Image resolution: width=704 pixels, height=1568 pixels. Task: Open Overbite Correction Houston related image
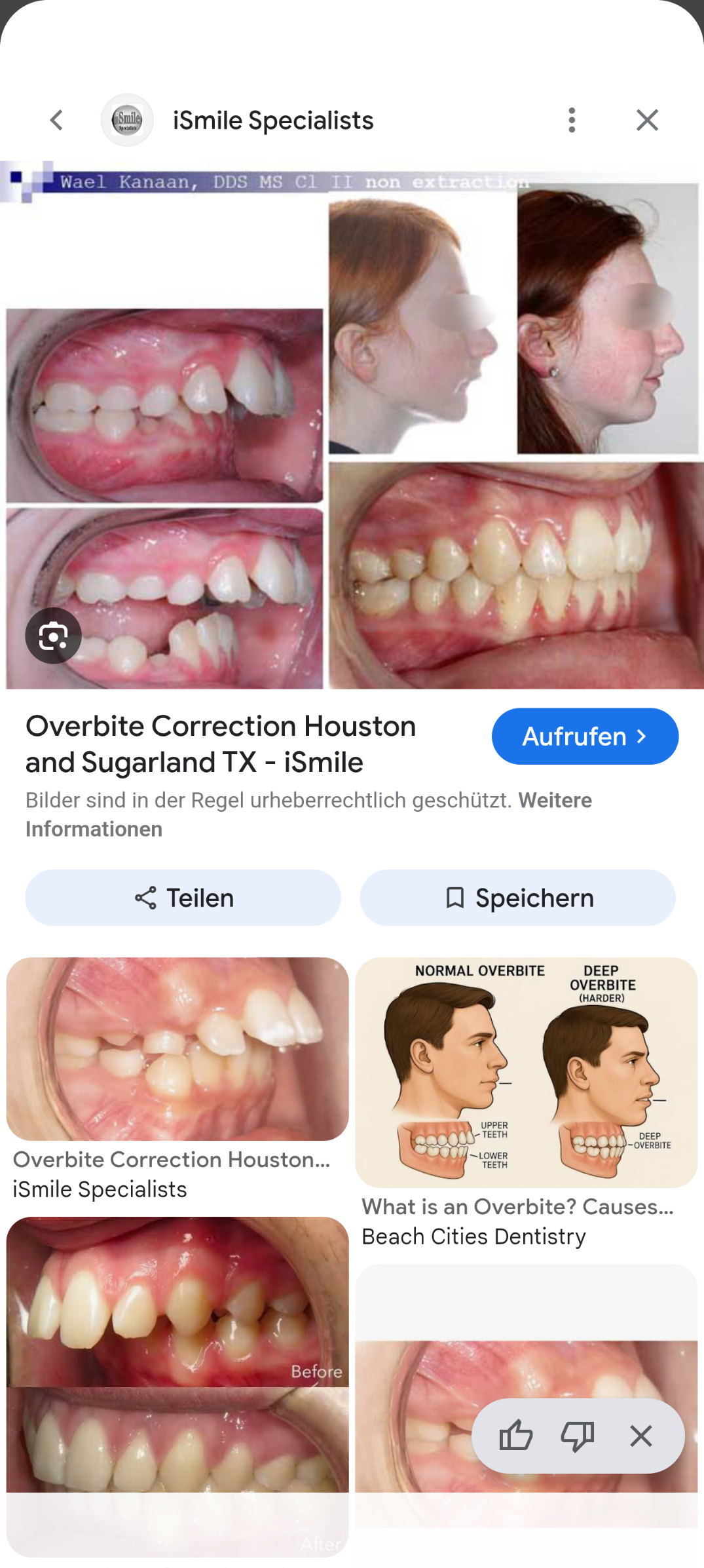(177, 1048)
